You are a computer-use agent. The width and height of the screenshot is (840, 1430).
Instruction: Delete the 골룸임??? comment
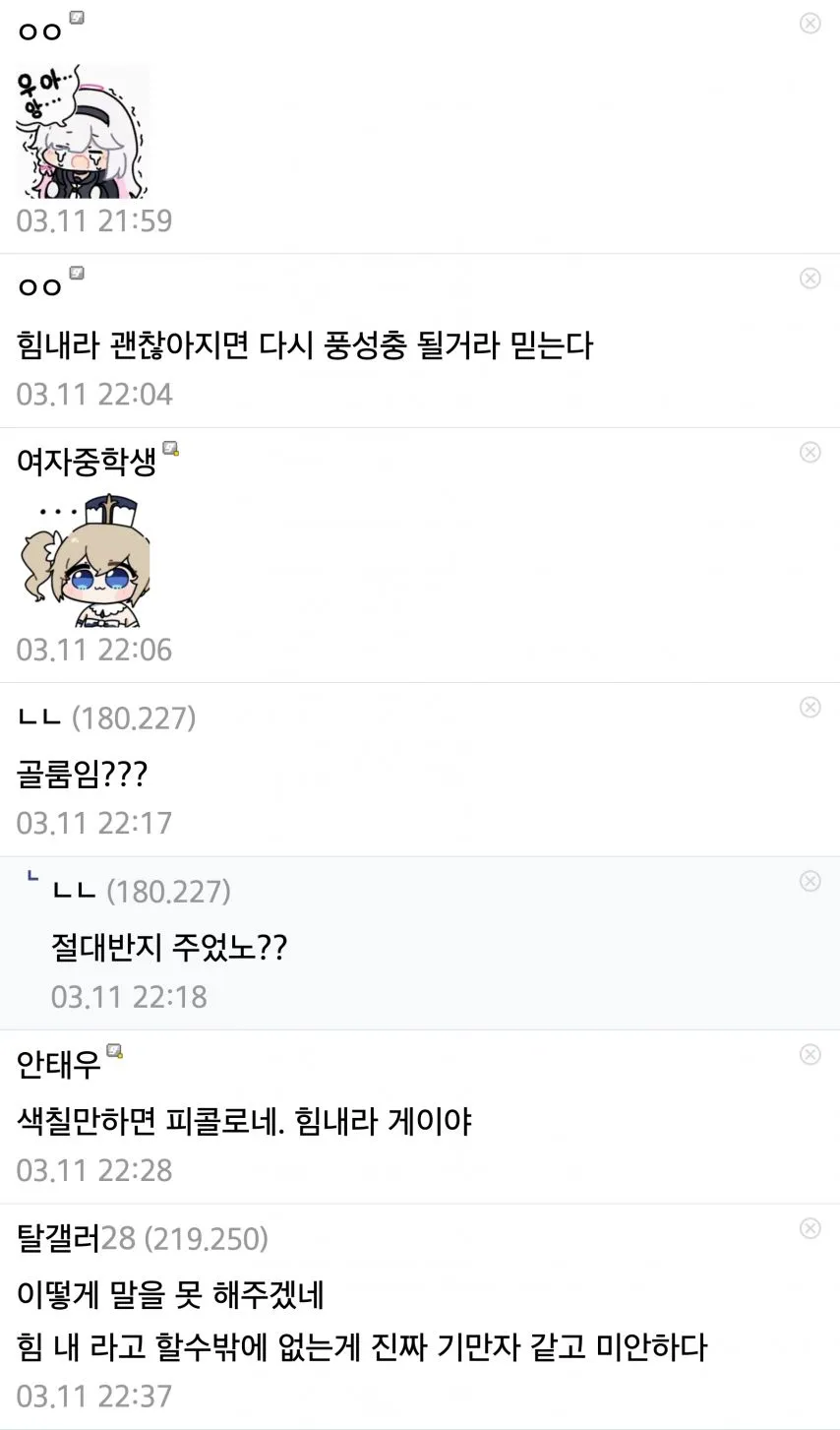tap(810, 708)
